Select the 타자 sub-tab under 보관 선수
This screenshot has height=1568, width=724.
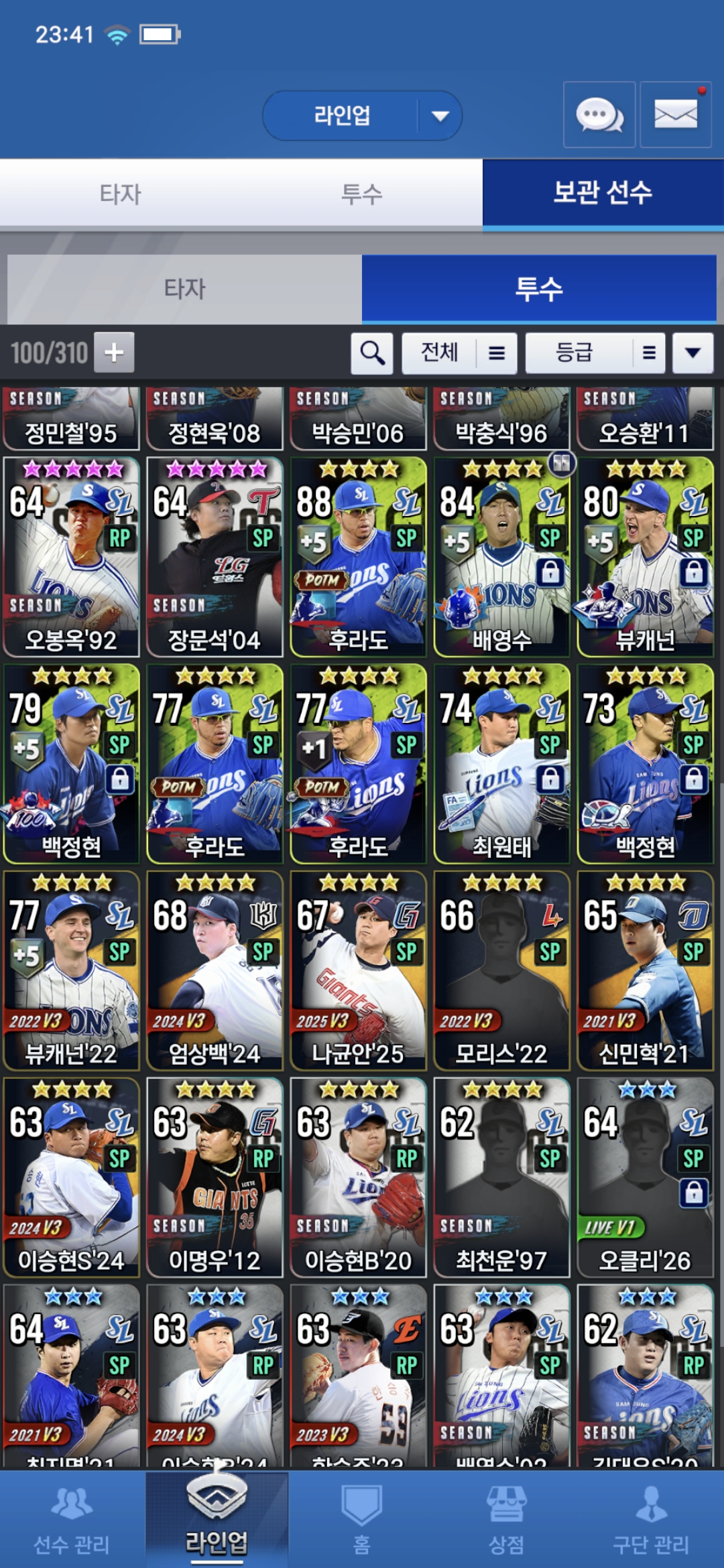[x=184, y=289]
